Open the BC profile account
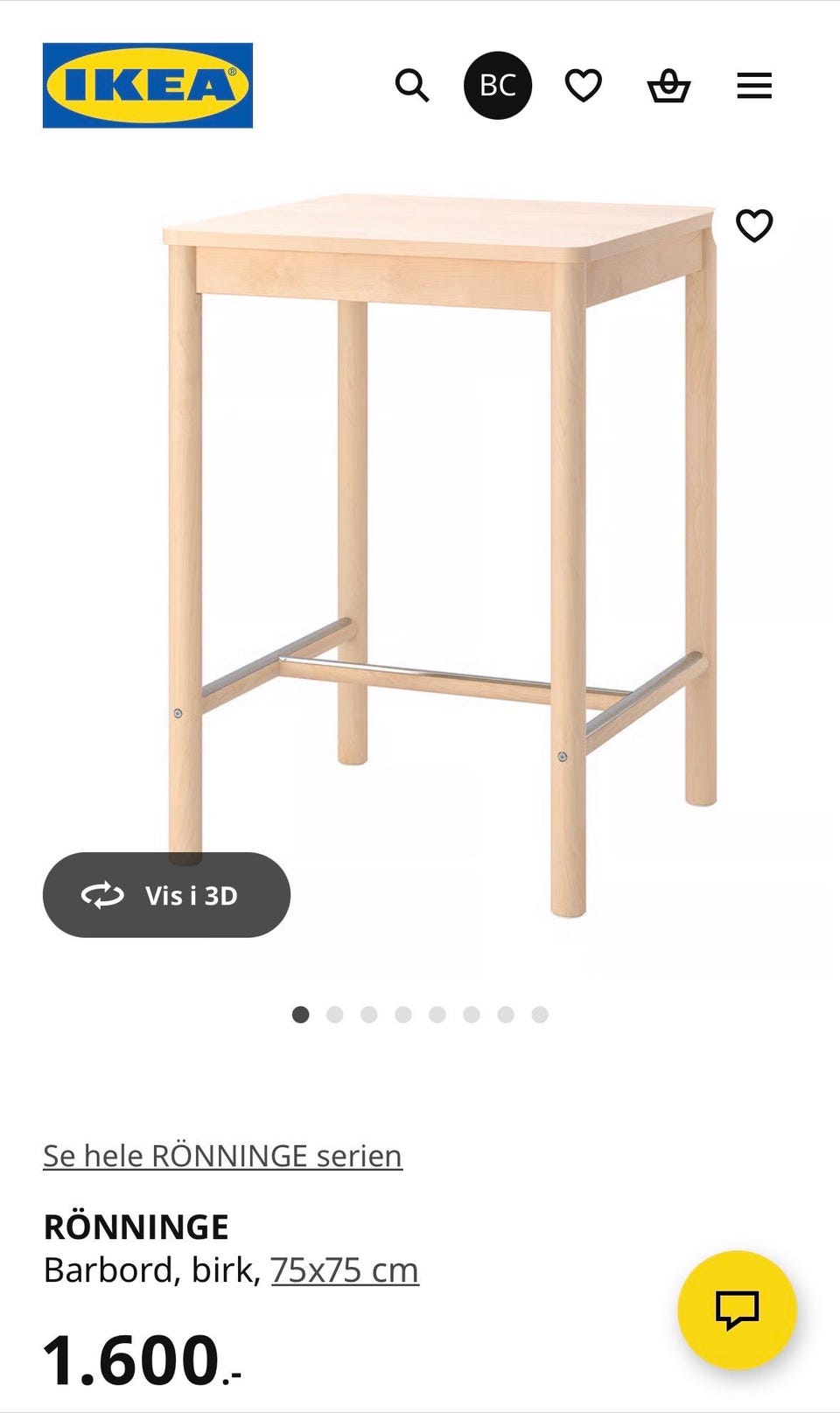 pos(498,86)
